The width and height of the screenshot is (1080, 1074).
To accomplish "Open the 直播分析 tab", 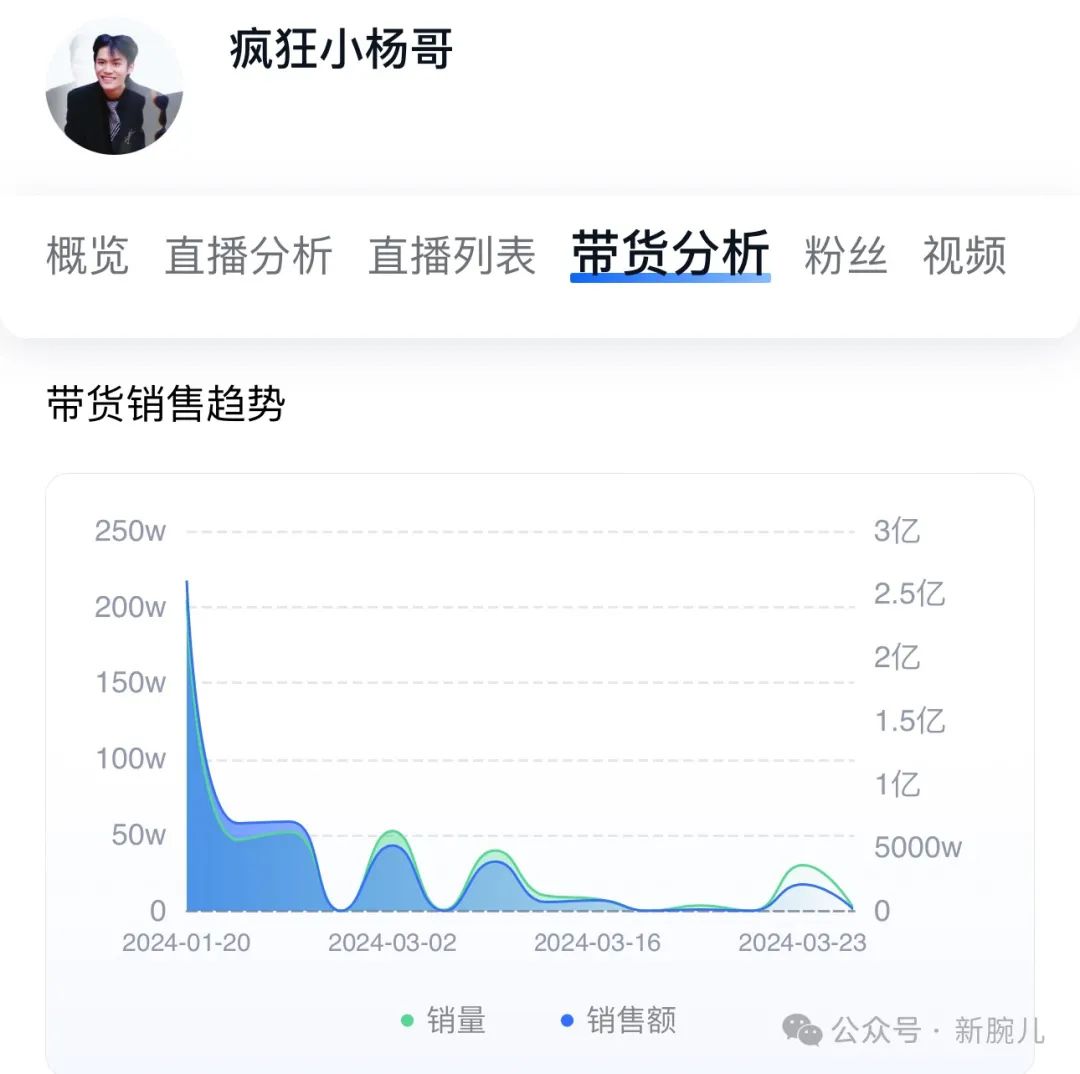I will [249, 255].
